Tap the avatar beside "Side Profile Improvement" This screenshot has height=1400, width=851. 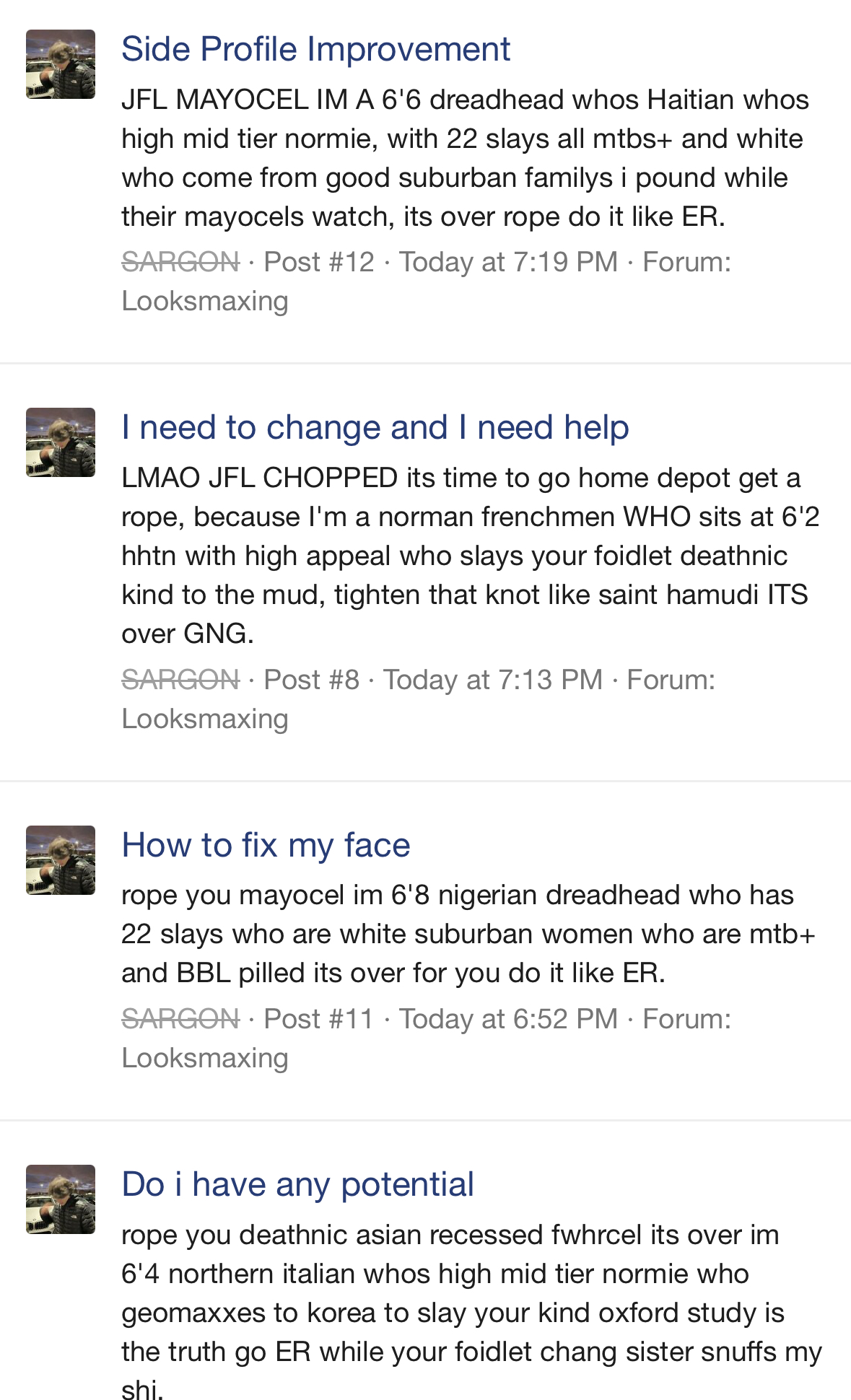coord(61,64)
